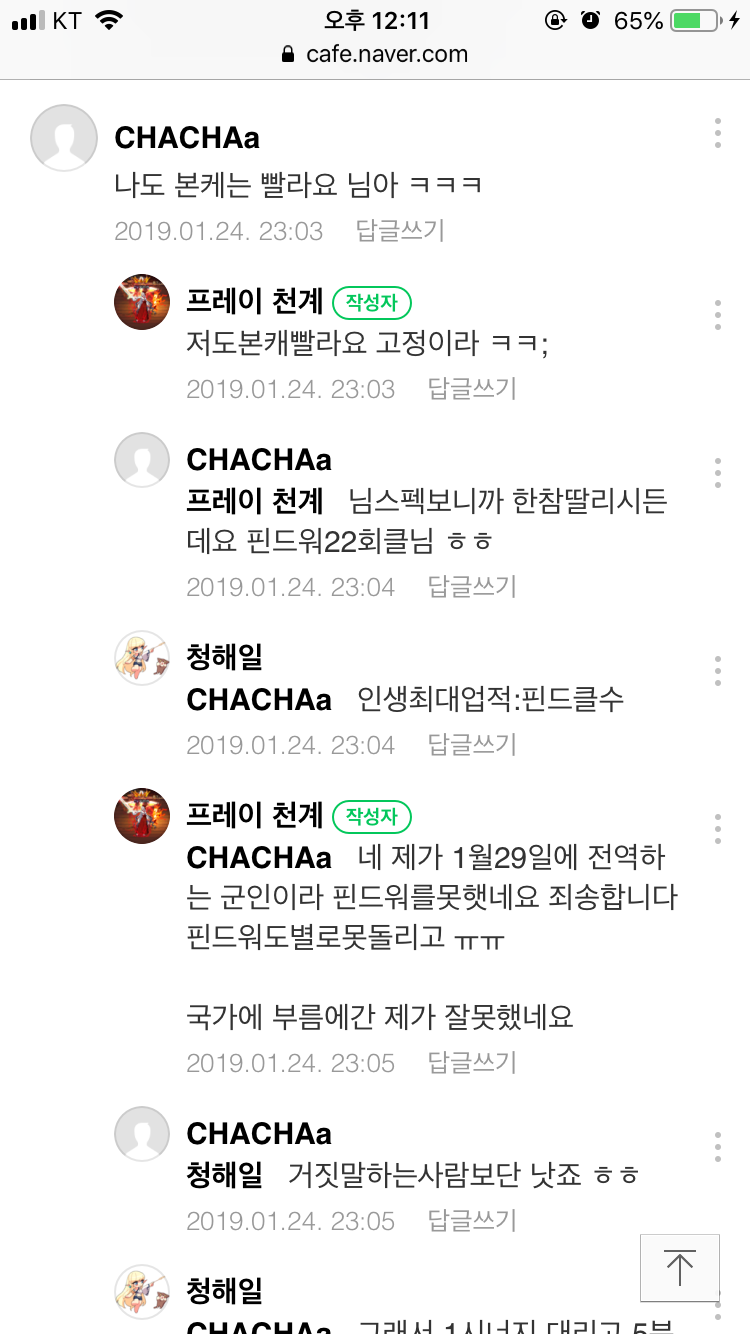750x1334 pixels.
Task: Open options for the comment '나도 본케는 빨라요'
Action: [717, 134]
